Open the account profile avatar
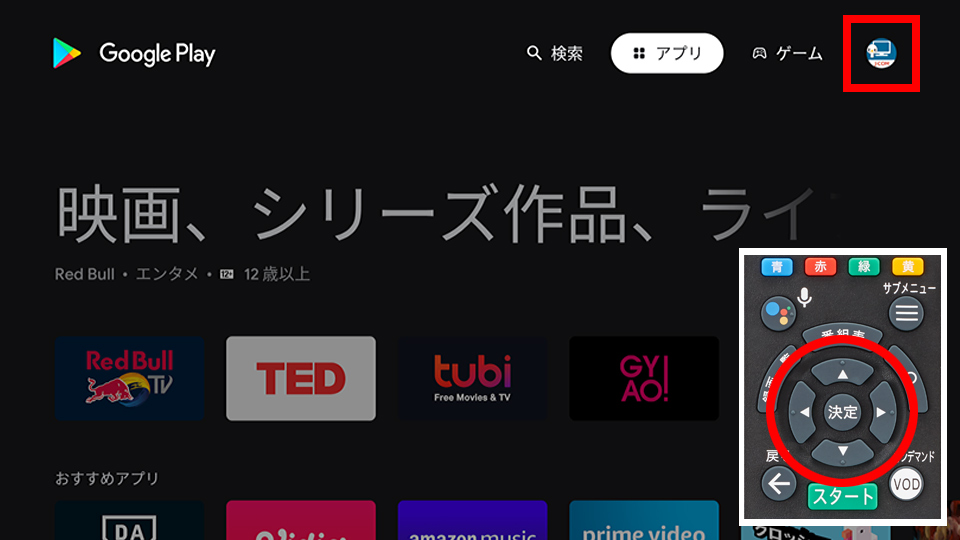The width and height of the screenshot is (960, 540). tap(882, 54)
